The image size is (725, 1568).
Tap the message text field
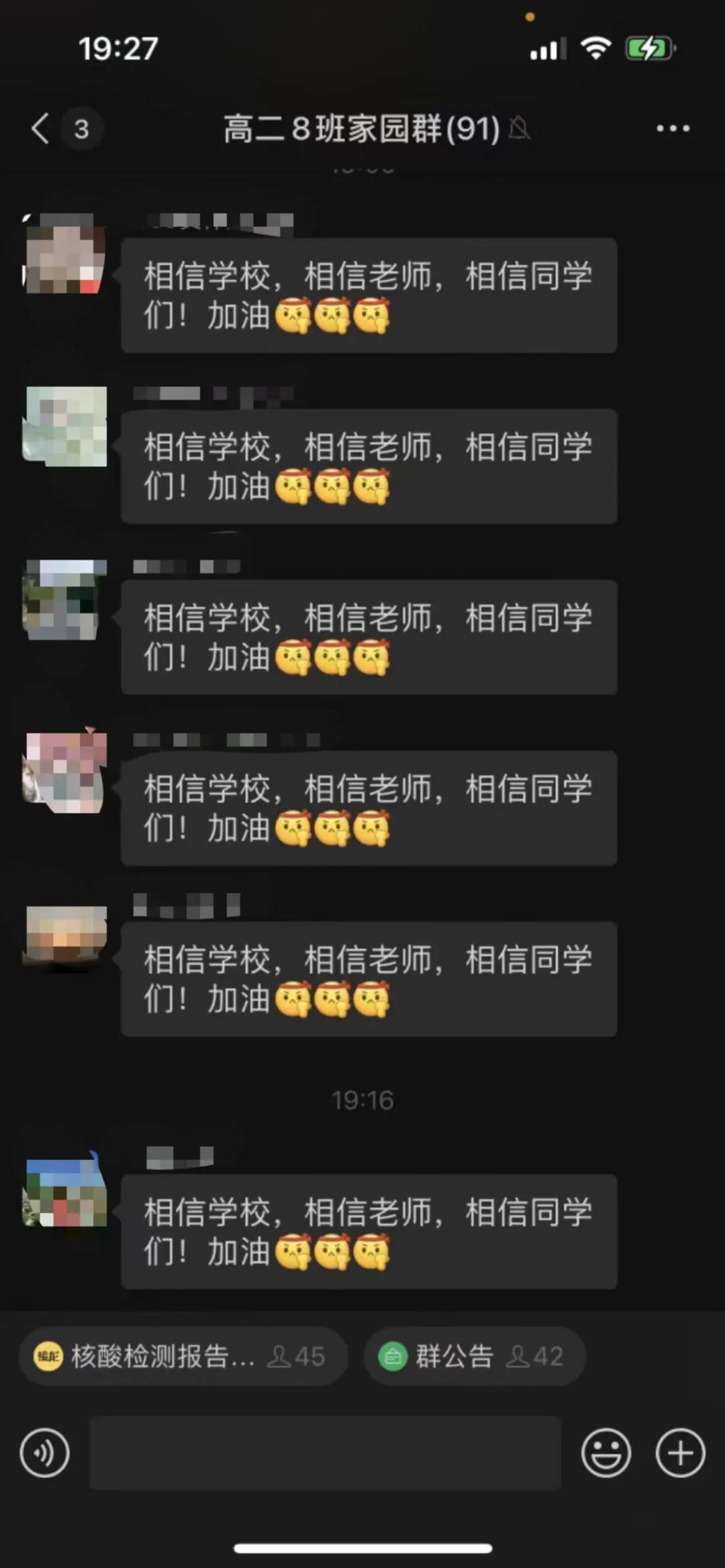click(x=326, y=1453)
